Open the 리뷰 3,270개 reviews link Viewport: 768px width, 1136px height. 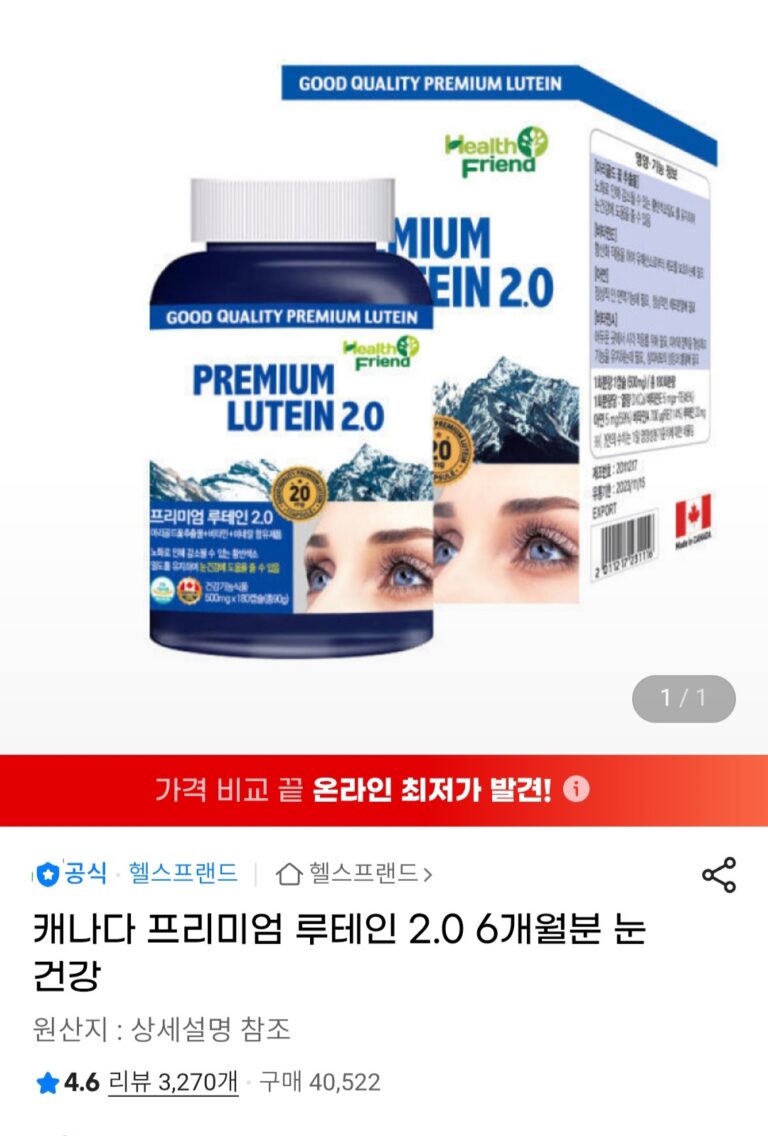tap(172, 1082)
